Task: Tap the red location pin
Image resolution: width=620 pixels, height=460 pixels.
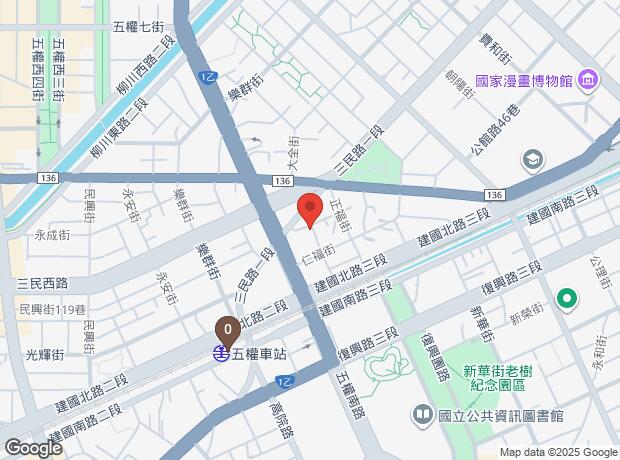Action: point(311,210)
